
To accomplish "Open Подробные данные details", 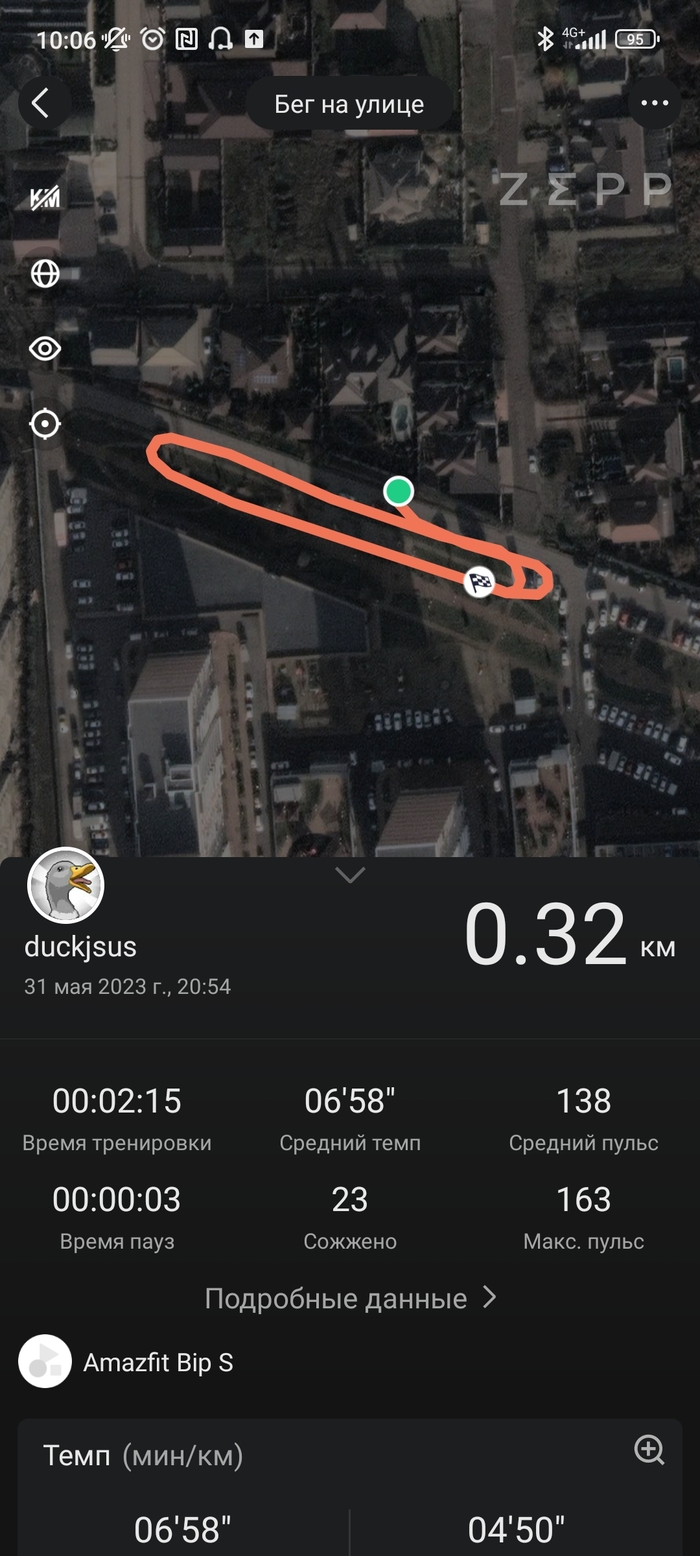I will (x=350, y=1298).
